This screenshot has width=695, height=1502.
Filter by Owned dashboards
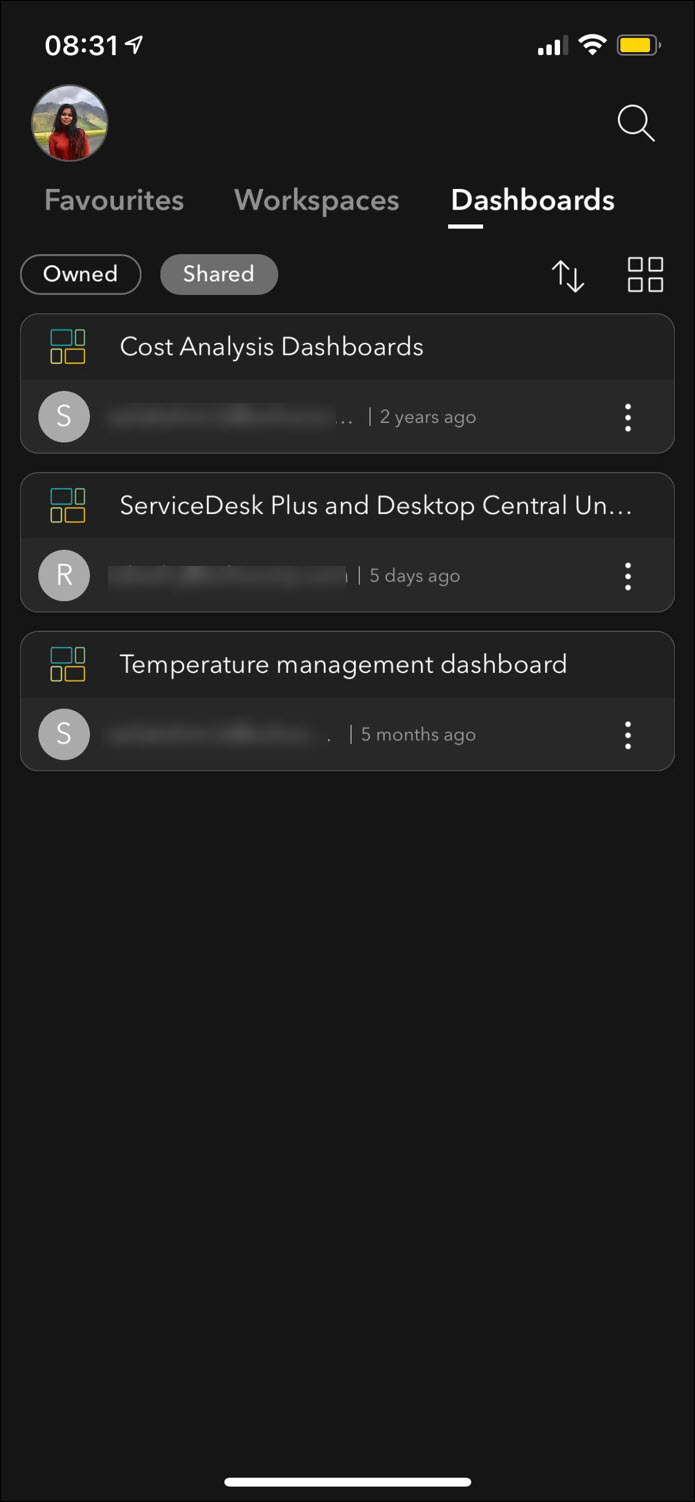point(80,274)
